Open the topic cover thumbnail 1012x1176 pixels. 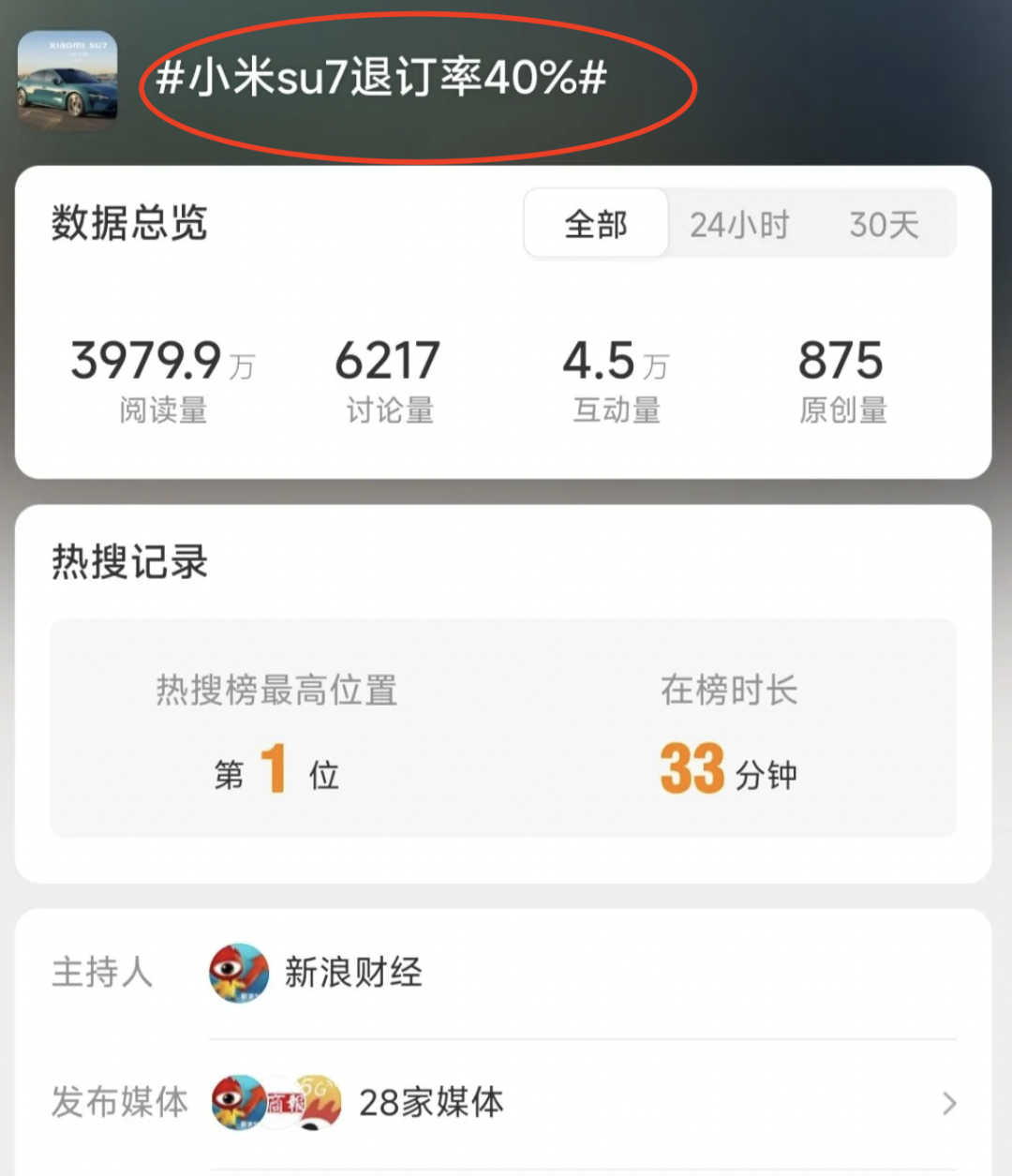pyautogui.click(x=67, y=79)
